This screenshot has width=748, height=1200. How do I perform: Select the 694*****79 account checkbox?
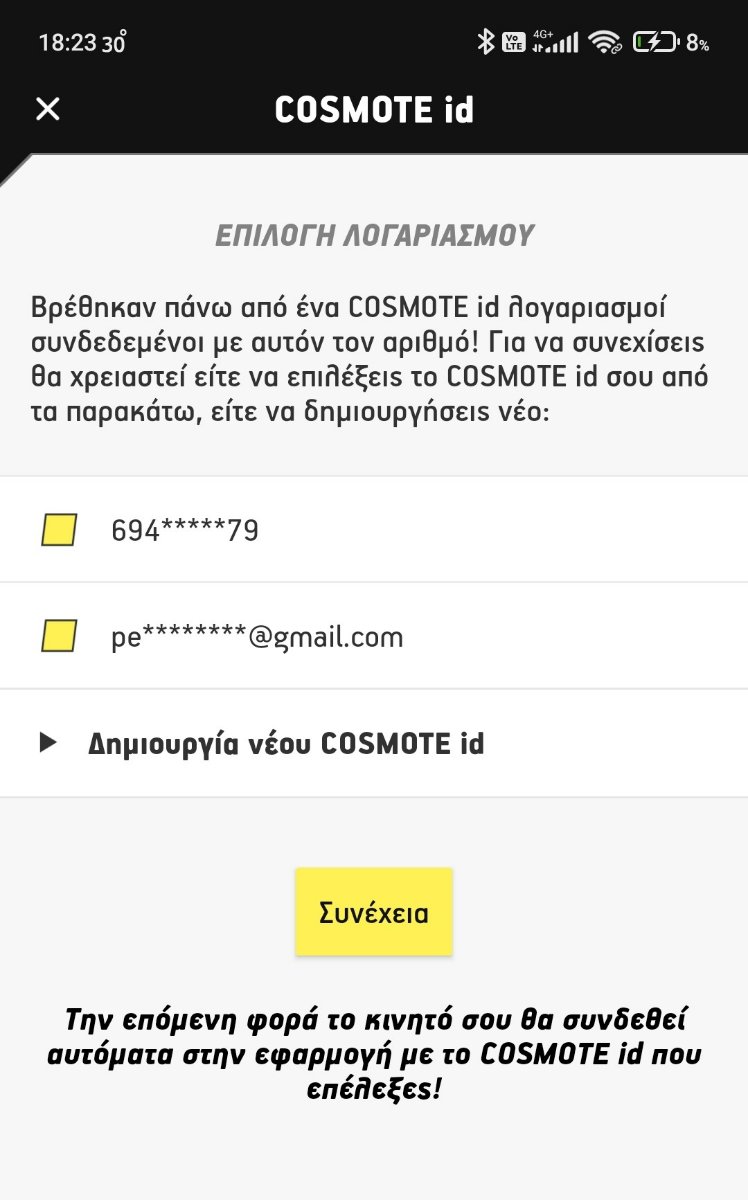pos(59,530)
